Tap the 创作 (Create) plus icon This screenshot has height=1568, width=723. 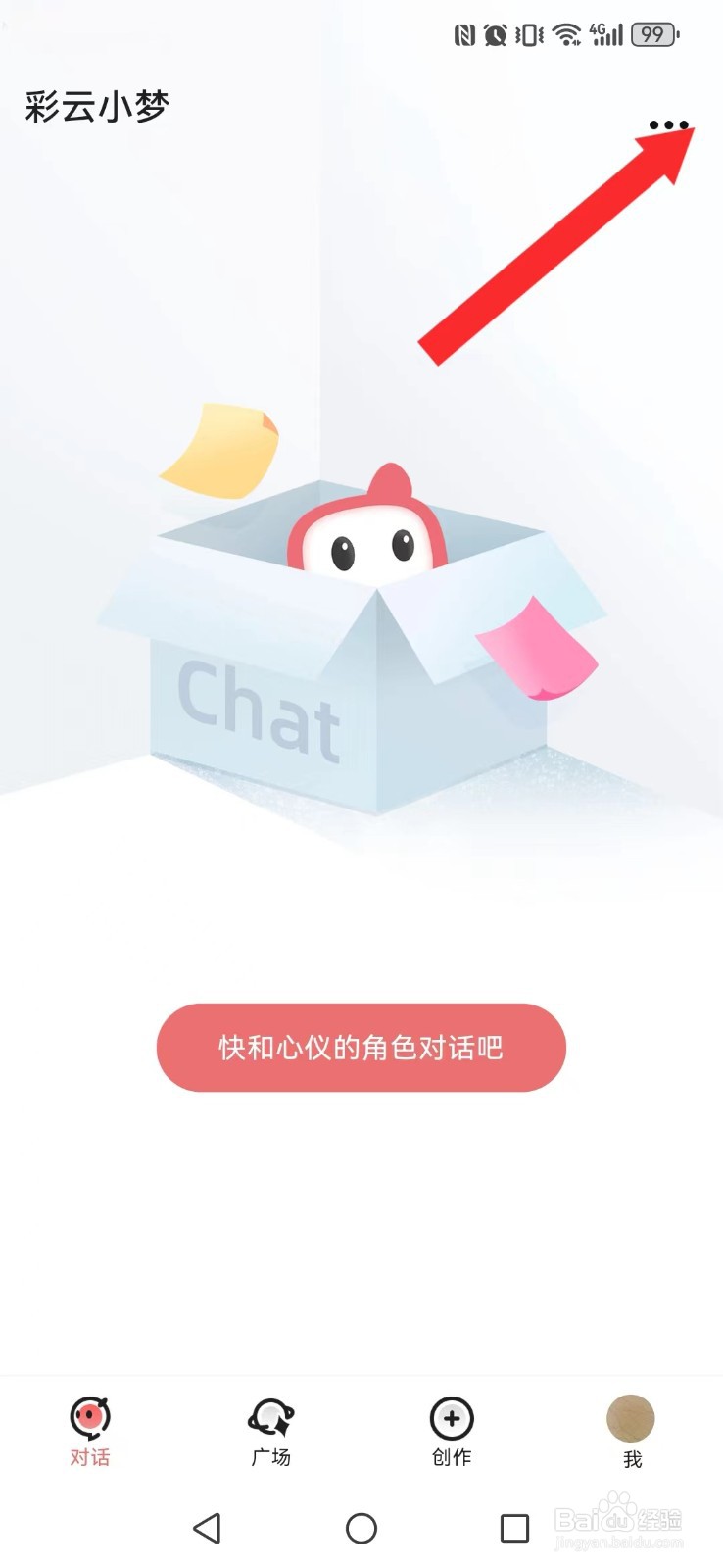451,1416
